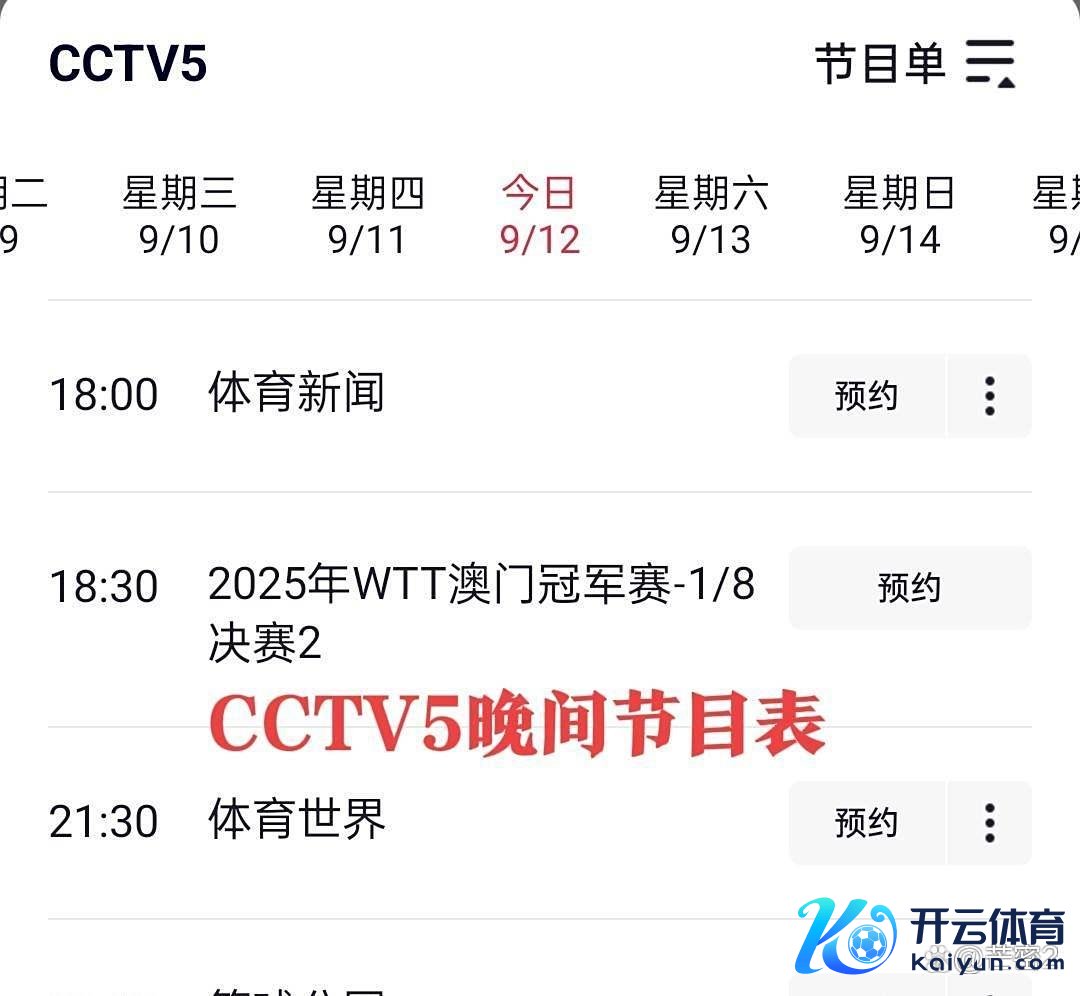Switch to 星期三 9/10 schedule
This screenshot has width=1080, height=996.
click(x=179, y=216)
